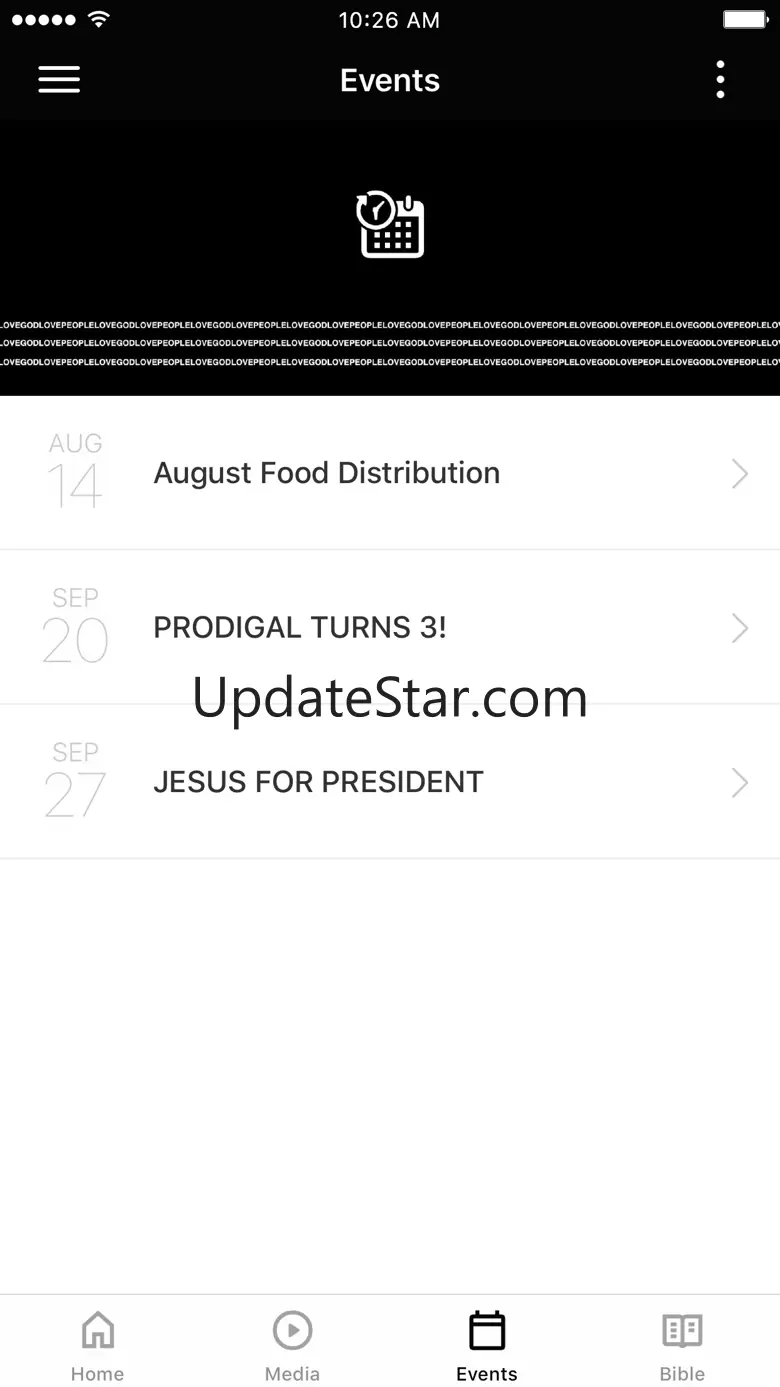Switch to the Bible tab
This screenshot has height=1387, width=780.
coord(682,1346)
